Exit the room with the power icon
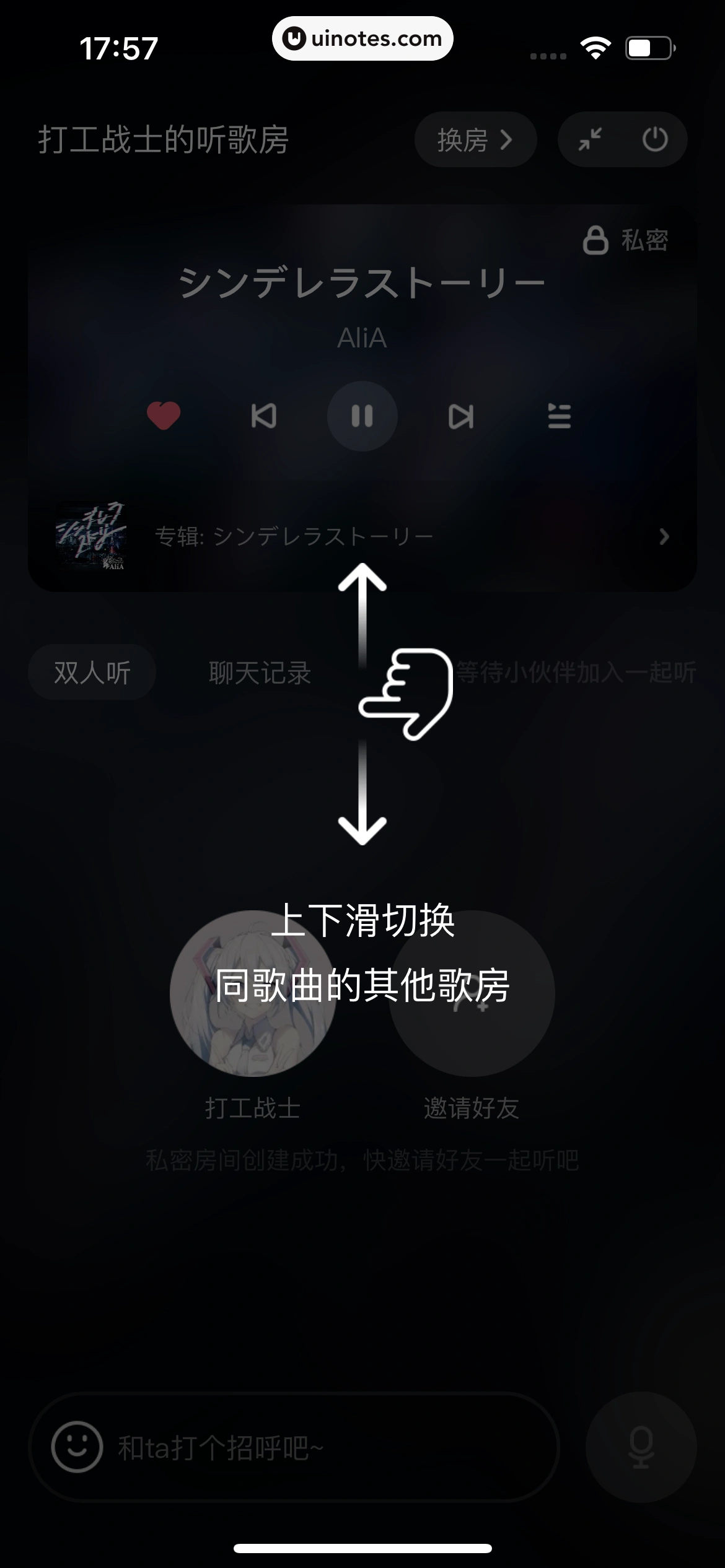This screenshot has width=725, height=1568. [x=654, y=140]
